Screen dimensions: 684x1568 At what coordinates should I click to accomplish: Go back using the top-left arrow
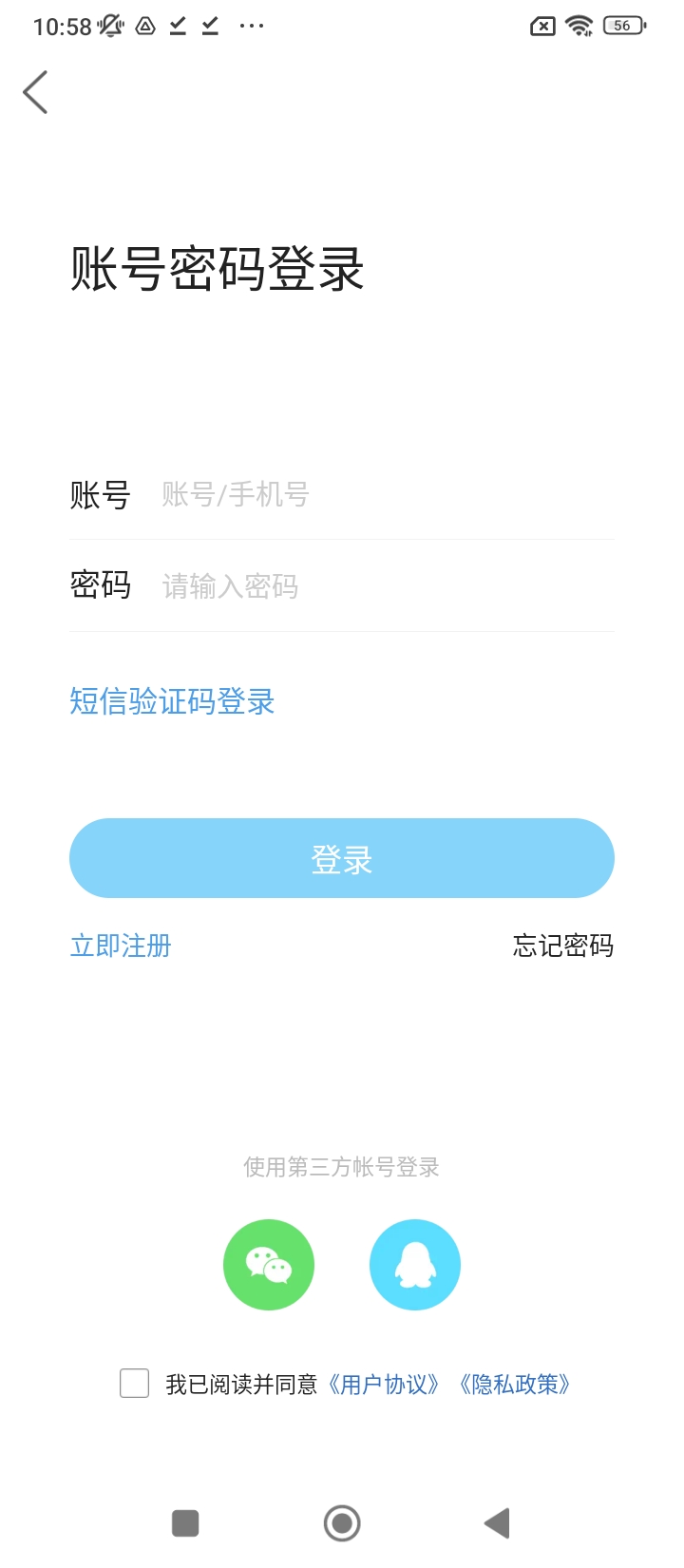pyautogui.click(x=35, y=92)
